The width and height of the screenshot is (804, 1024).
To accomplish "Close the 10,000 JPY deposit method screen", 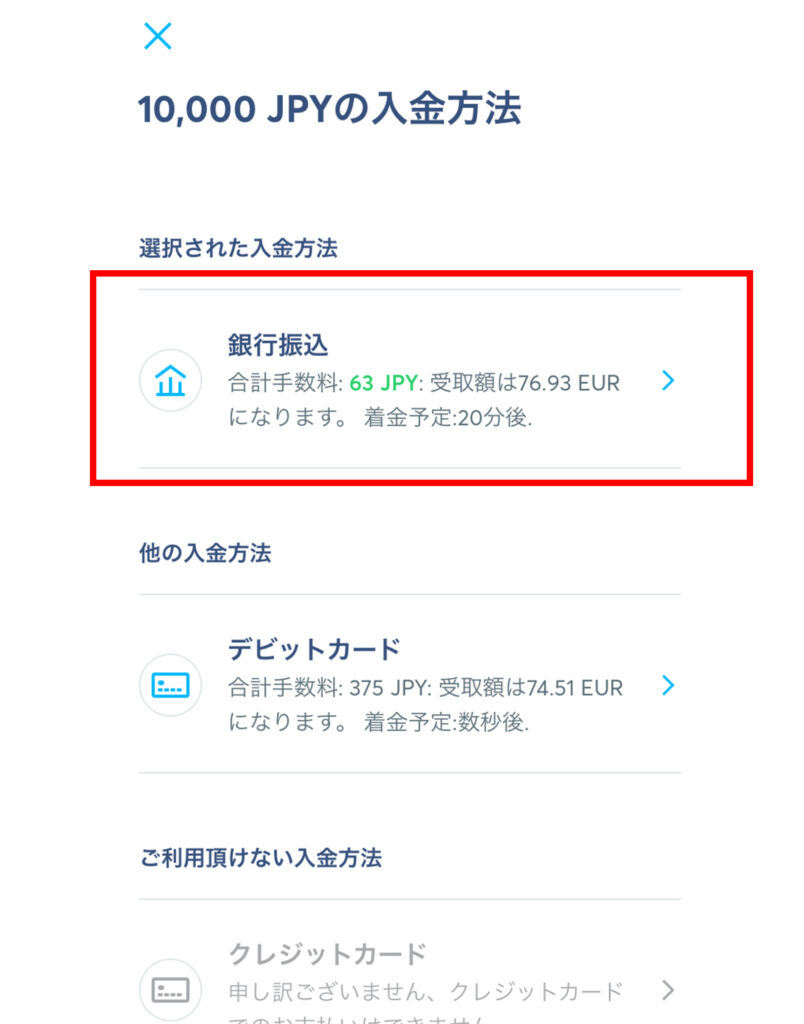I will coord(158,36).
